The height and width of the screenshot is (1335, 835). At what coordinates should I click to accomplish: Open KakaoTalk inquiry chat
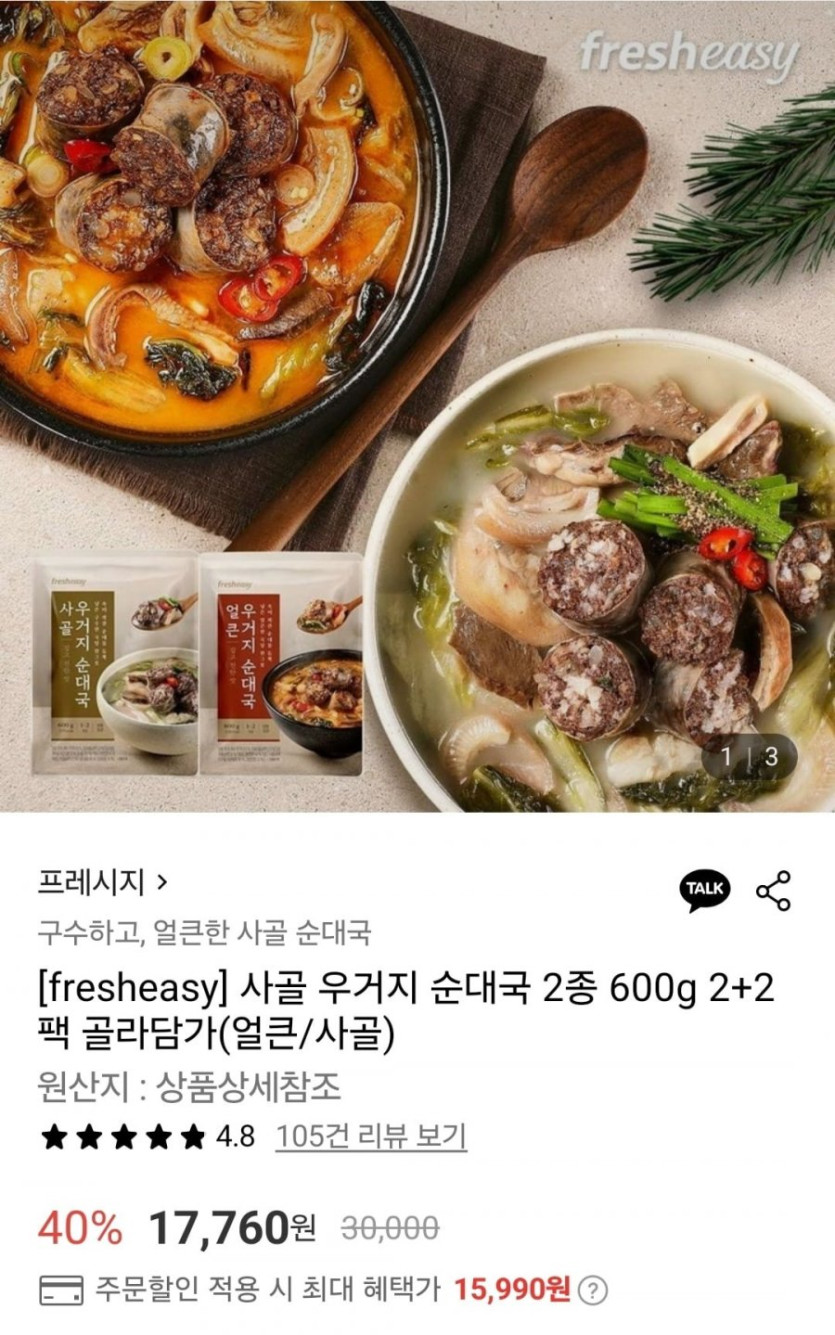coord(705,890)
